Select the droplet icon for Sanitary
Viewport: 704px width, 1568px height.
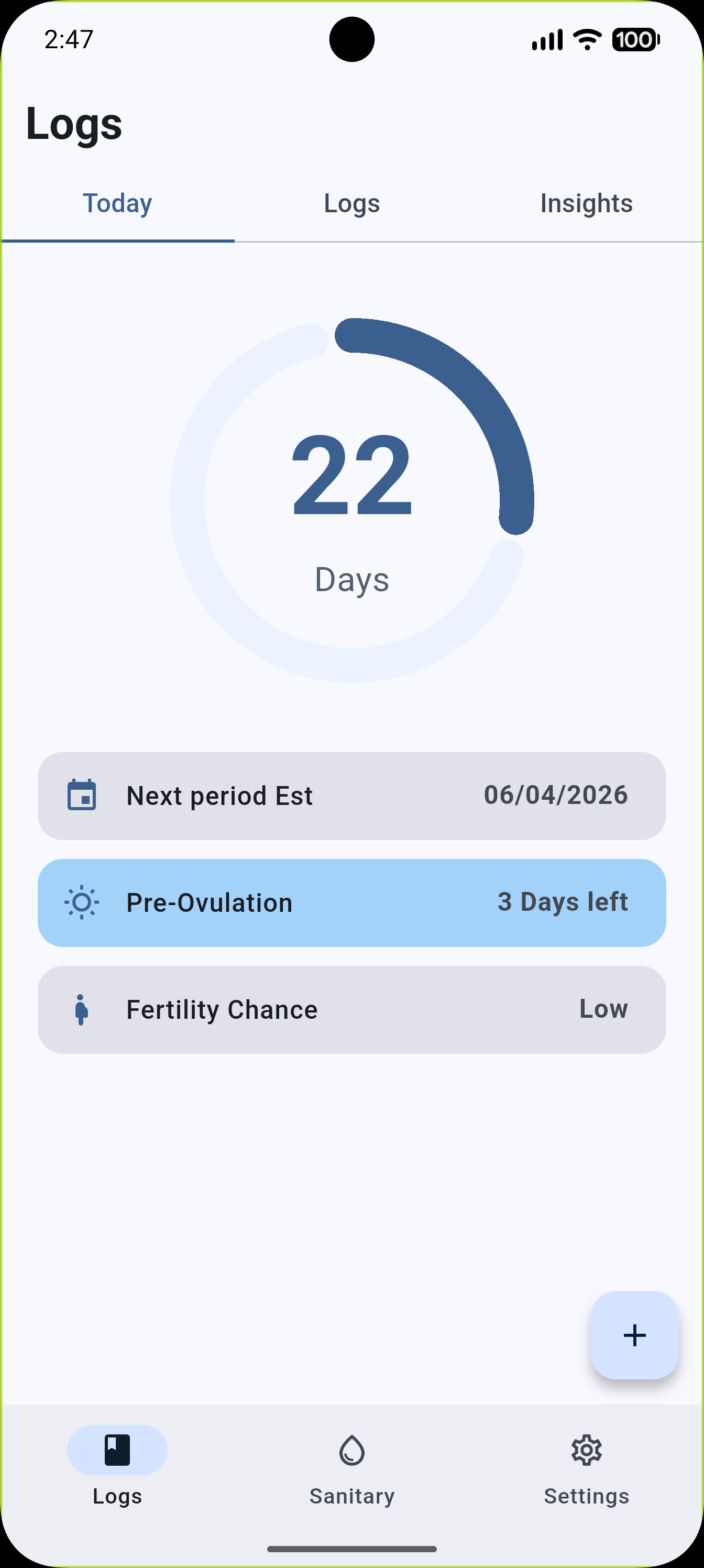pyautogui.click(x=351, y=1451)
